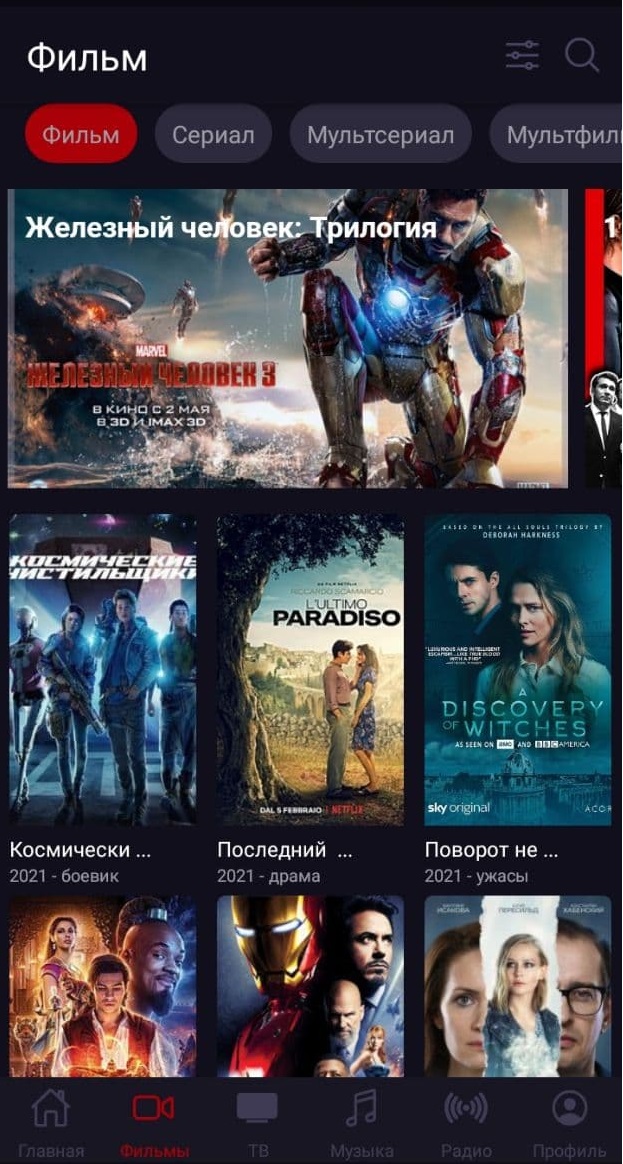Open the Профиль tab

click(569, 1122)
